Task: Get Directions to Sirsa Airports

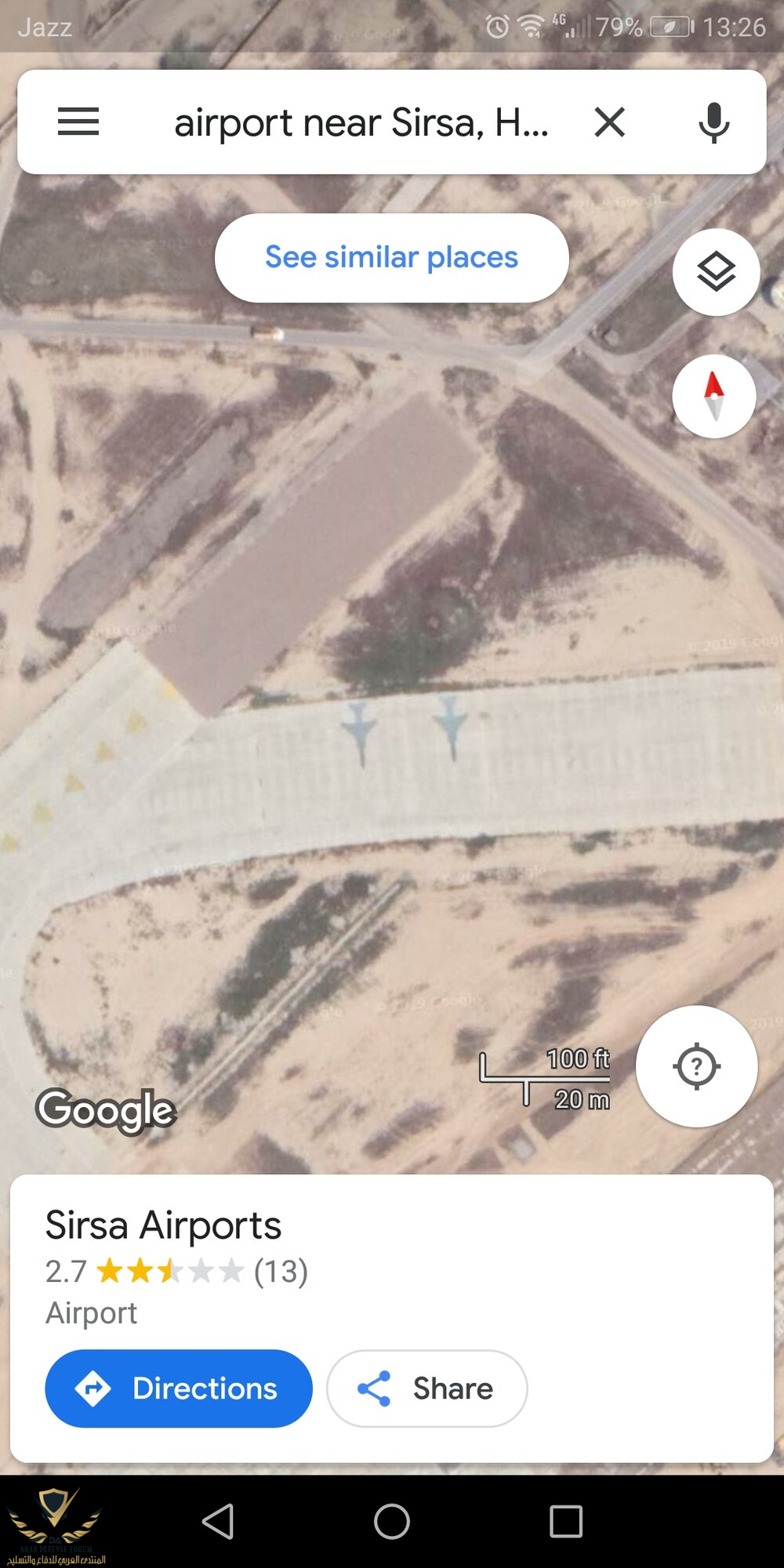Action: coord(179,1388)
